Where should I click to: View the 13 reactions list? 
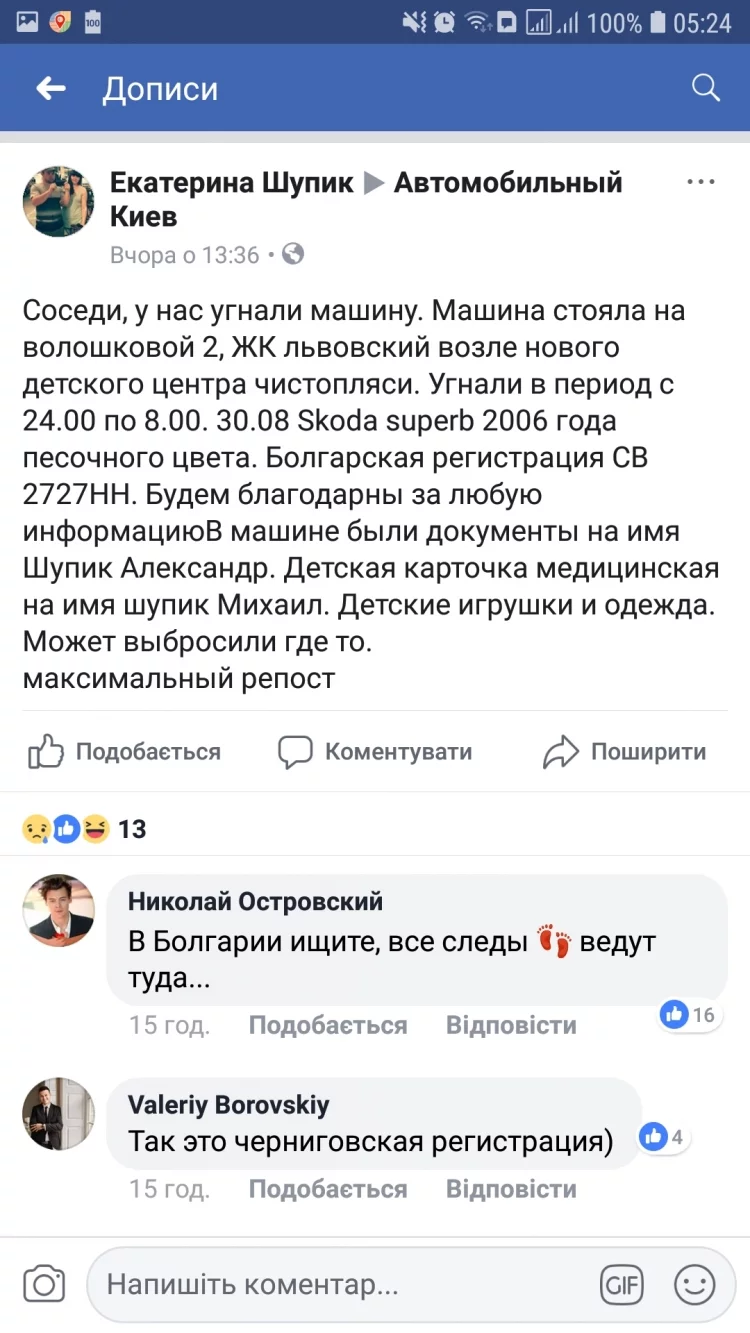point(85,828)
